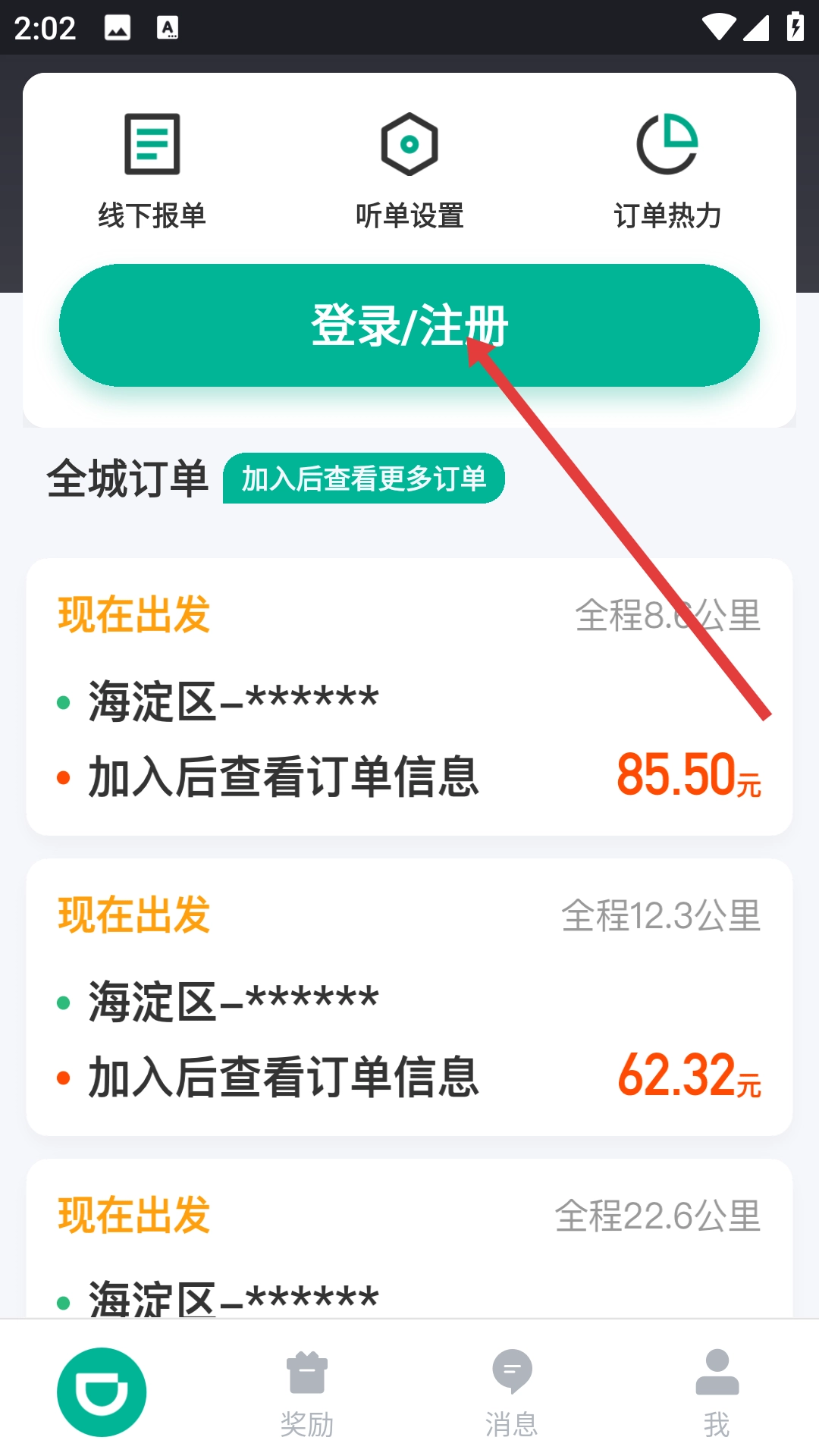The width and height of the screenshot is (819, 1456).
Task: Open 听单设置 order listening settings
Action: (x=409, y=171)
